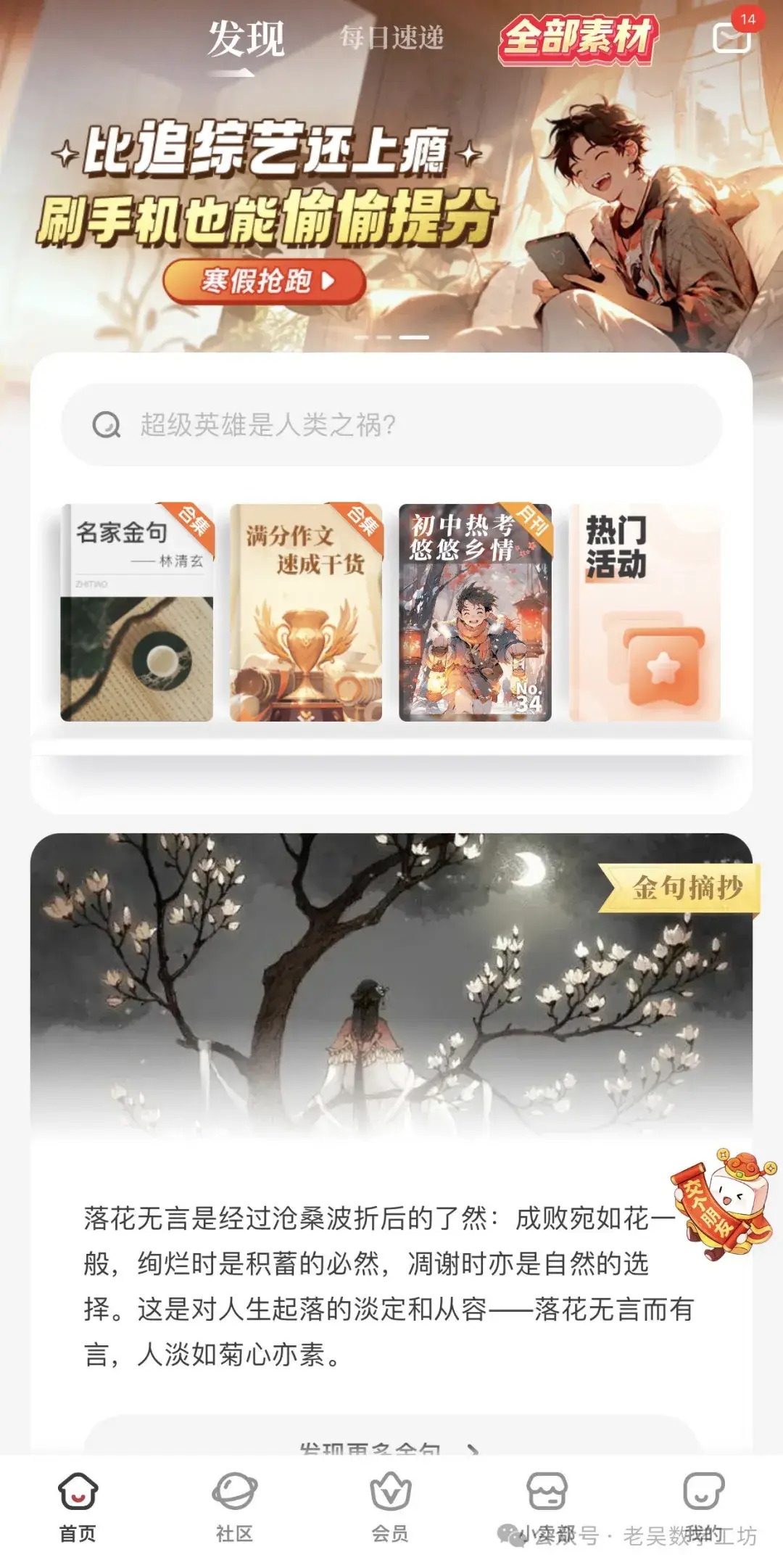Tap the 寒假抢跑 banner button

tap(264, 281)
